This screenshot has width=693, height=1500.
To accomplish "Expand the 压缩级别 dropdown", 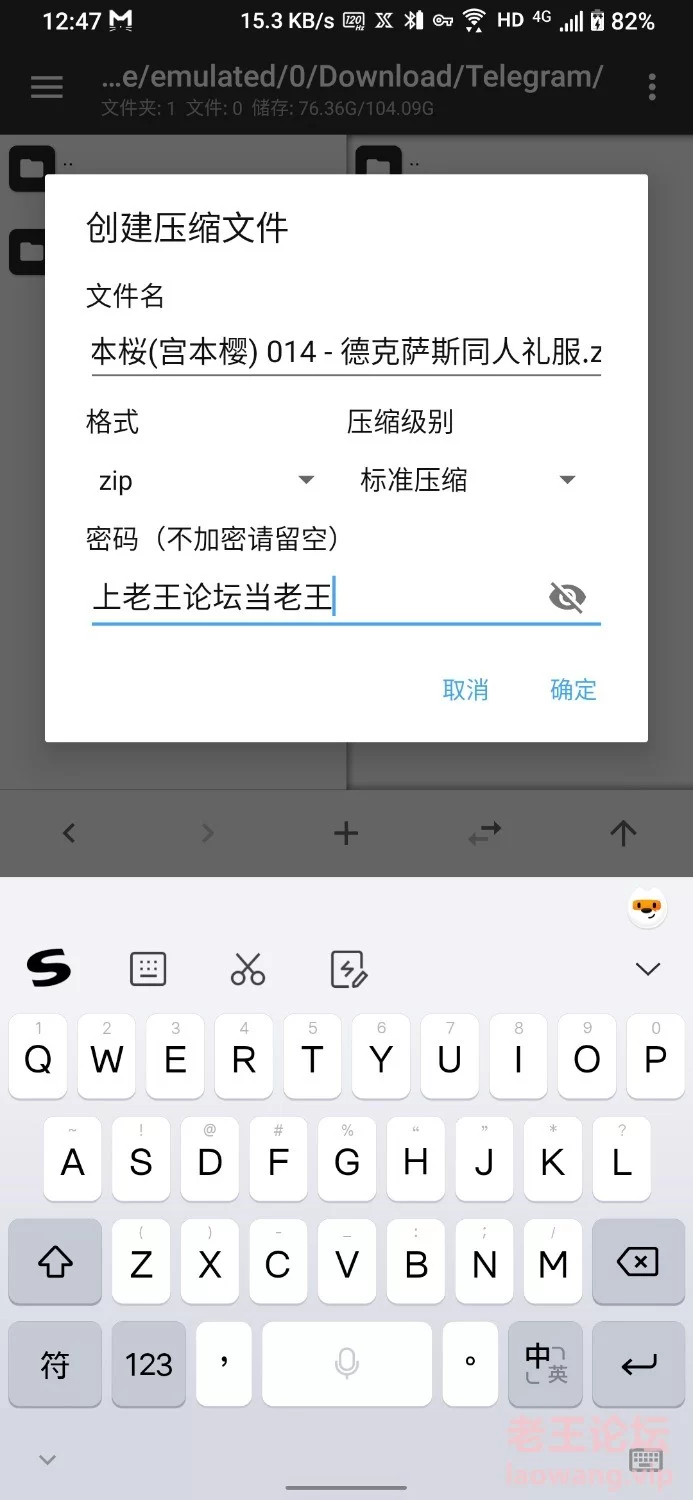I will pyautogui.click(x=466, y=481).
